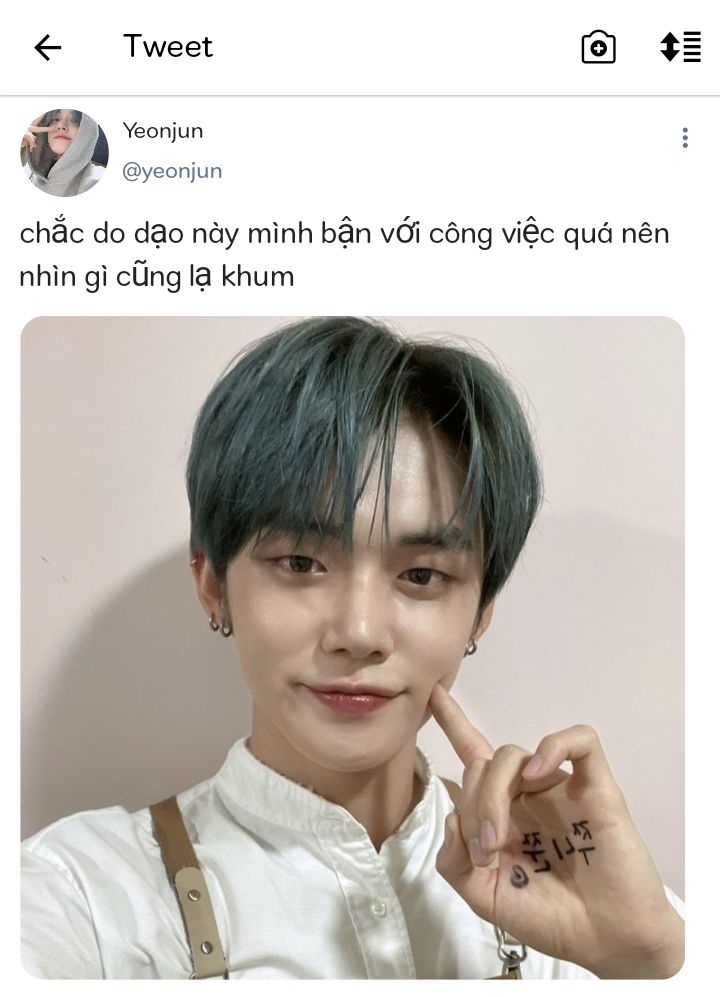
Task: View the @yeonjun profile handle
Action: coord(172,171)
